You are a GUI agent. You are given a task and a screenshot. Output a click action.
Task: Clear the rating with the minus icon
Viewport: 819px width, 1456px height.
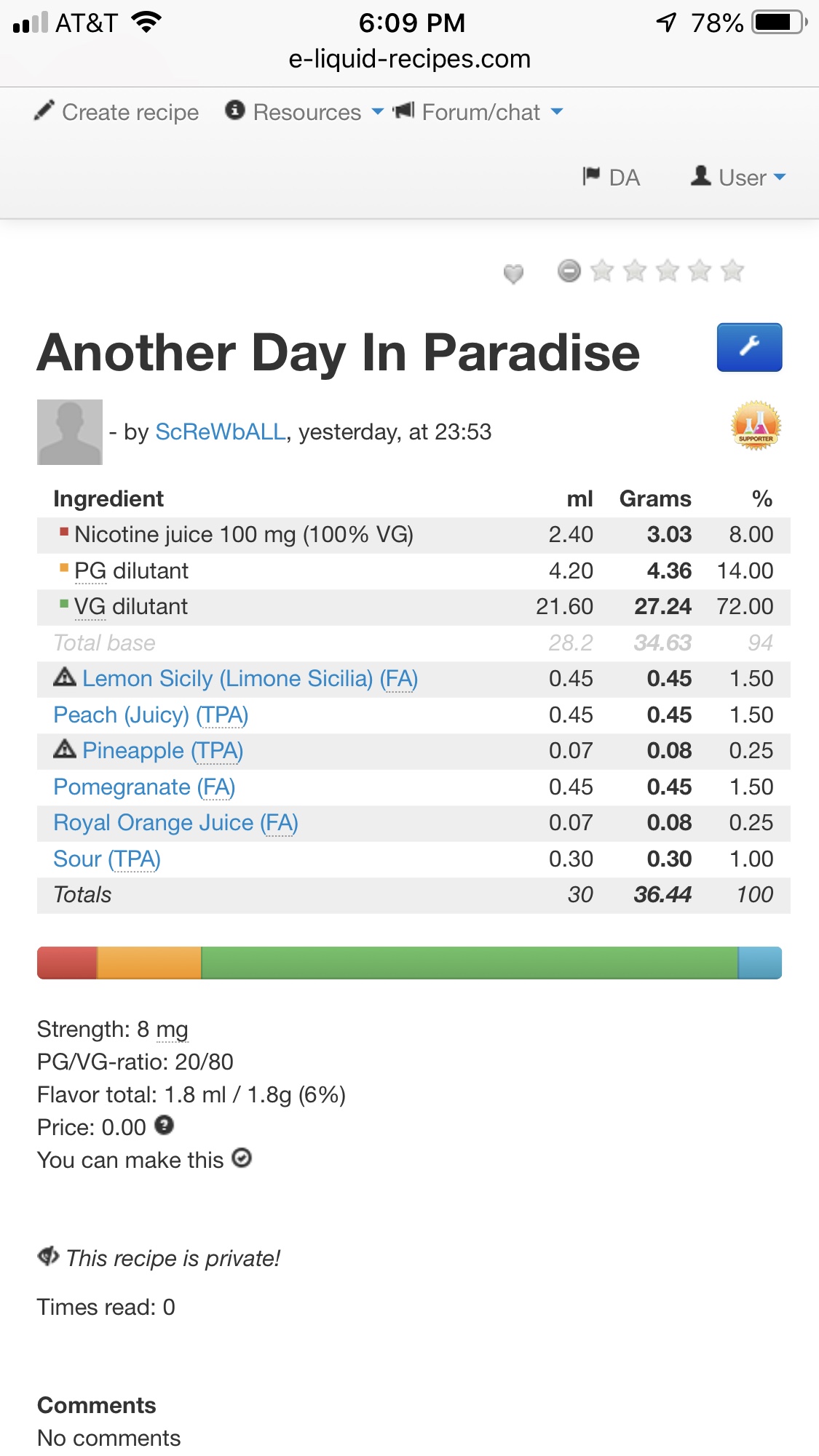click(569, 271)
